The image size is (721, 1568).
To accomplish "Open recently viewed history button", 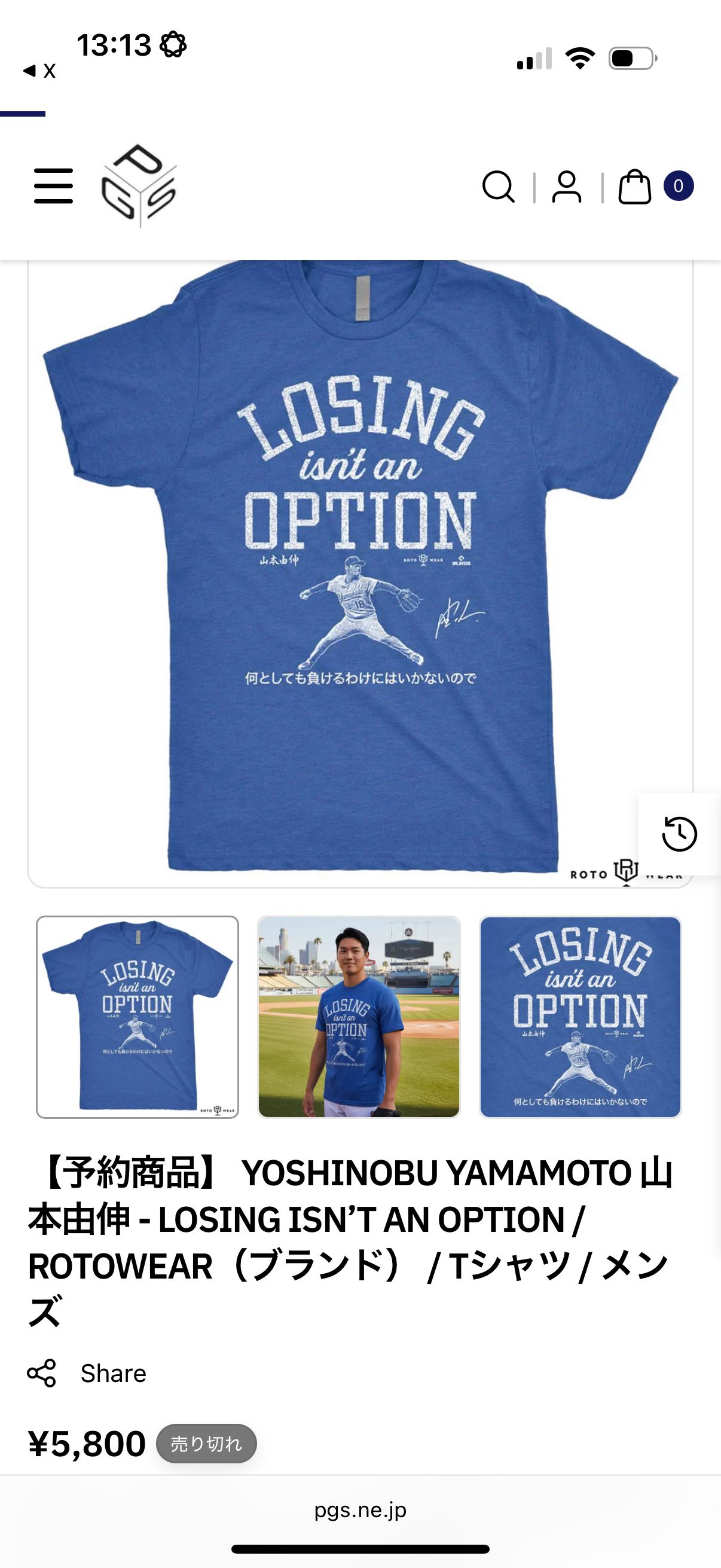I will click(679, 834).
